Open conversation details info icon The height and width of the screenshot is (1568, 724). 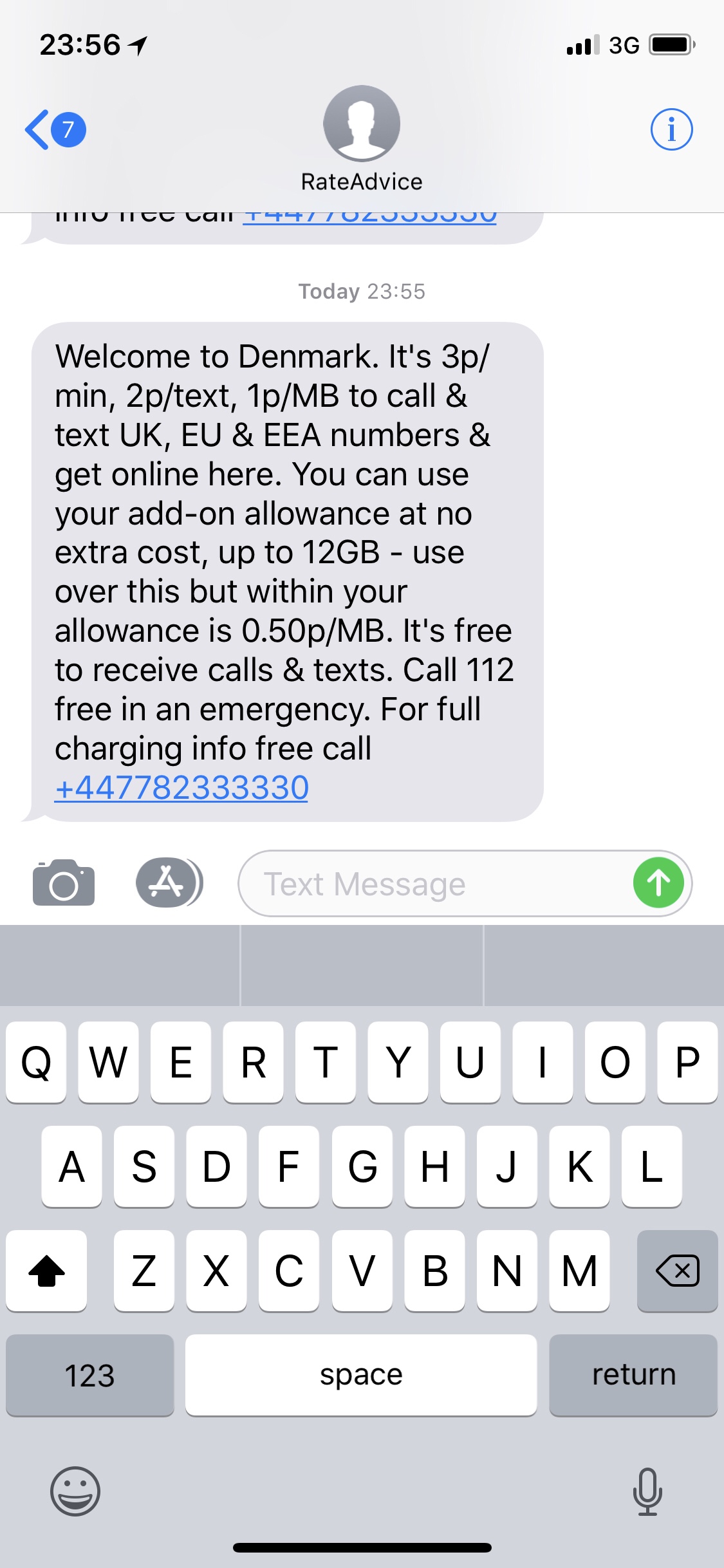click(x=671, y=129)
